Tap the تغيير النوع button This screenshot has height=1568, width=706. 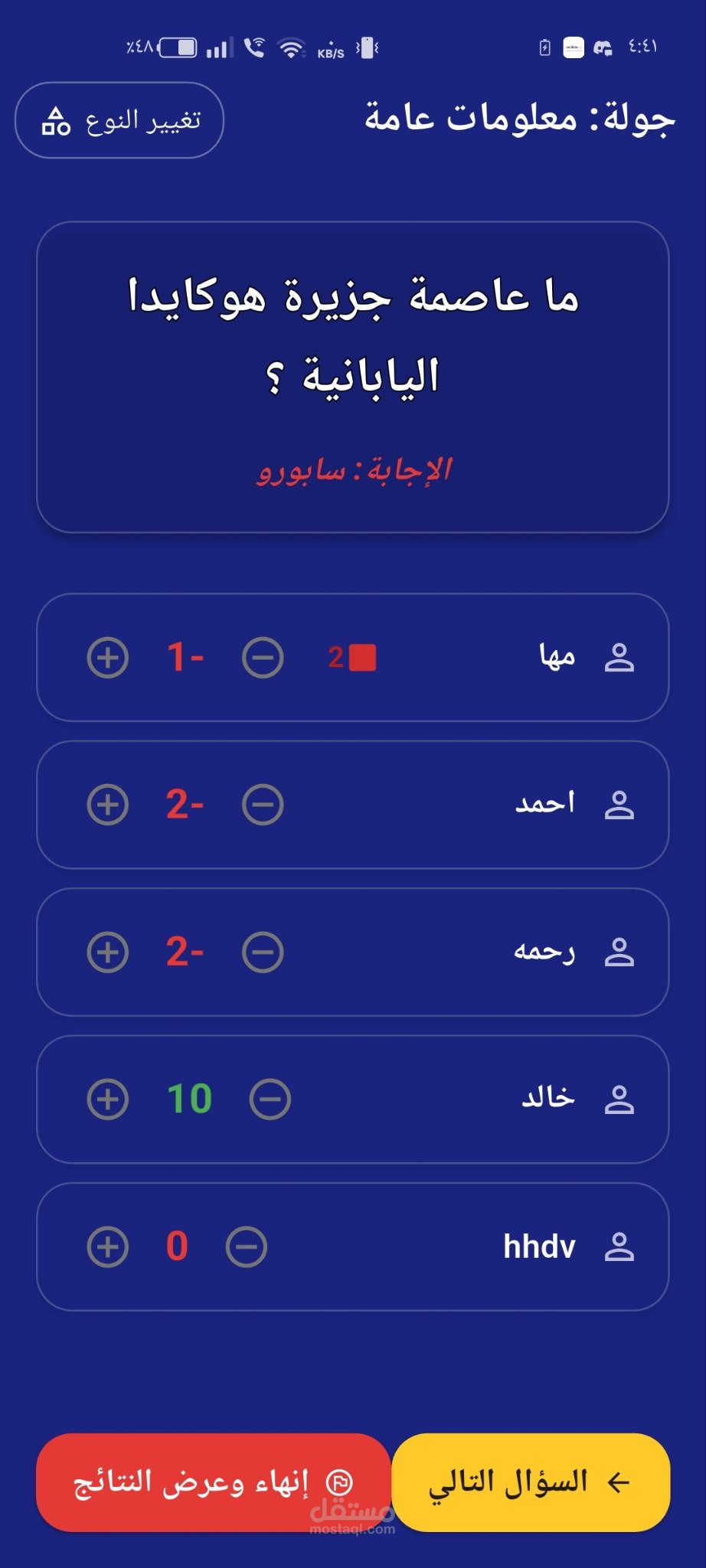(x=119, y=120)
